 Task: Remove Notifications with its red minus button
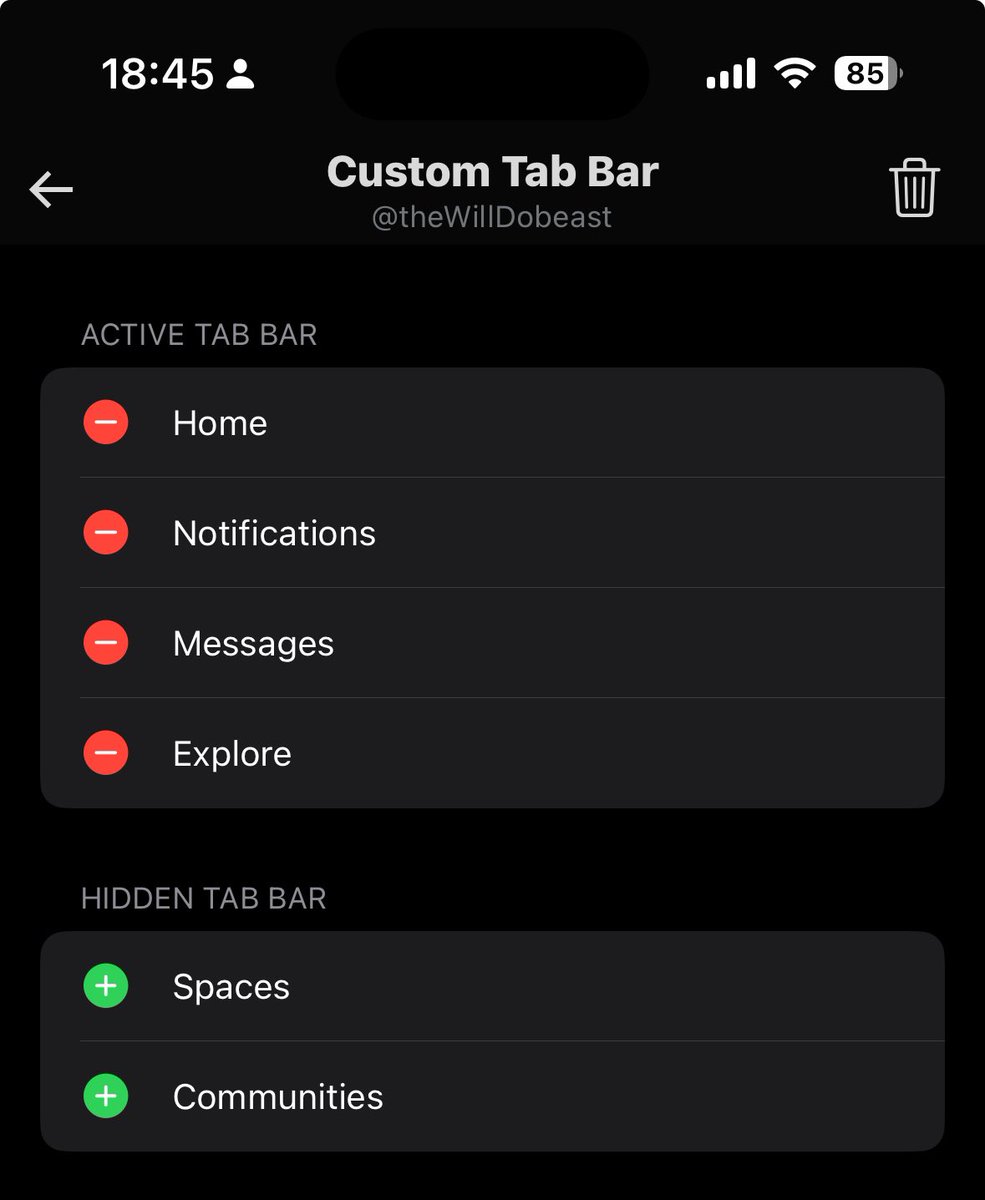point(106,533)
